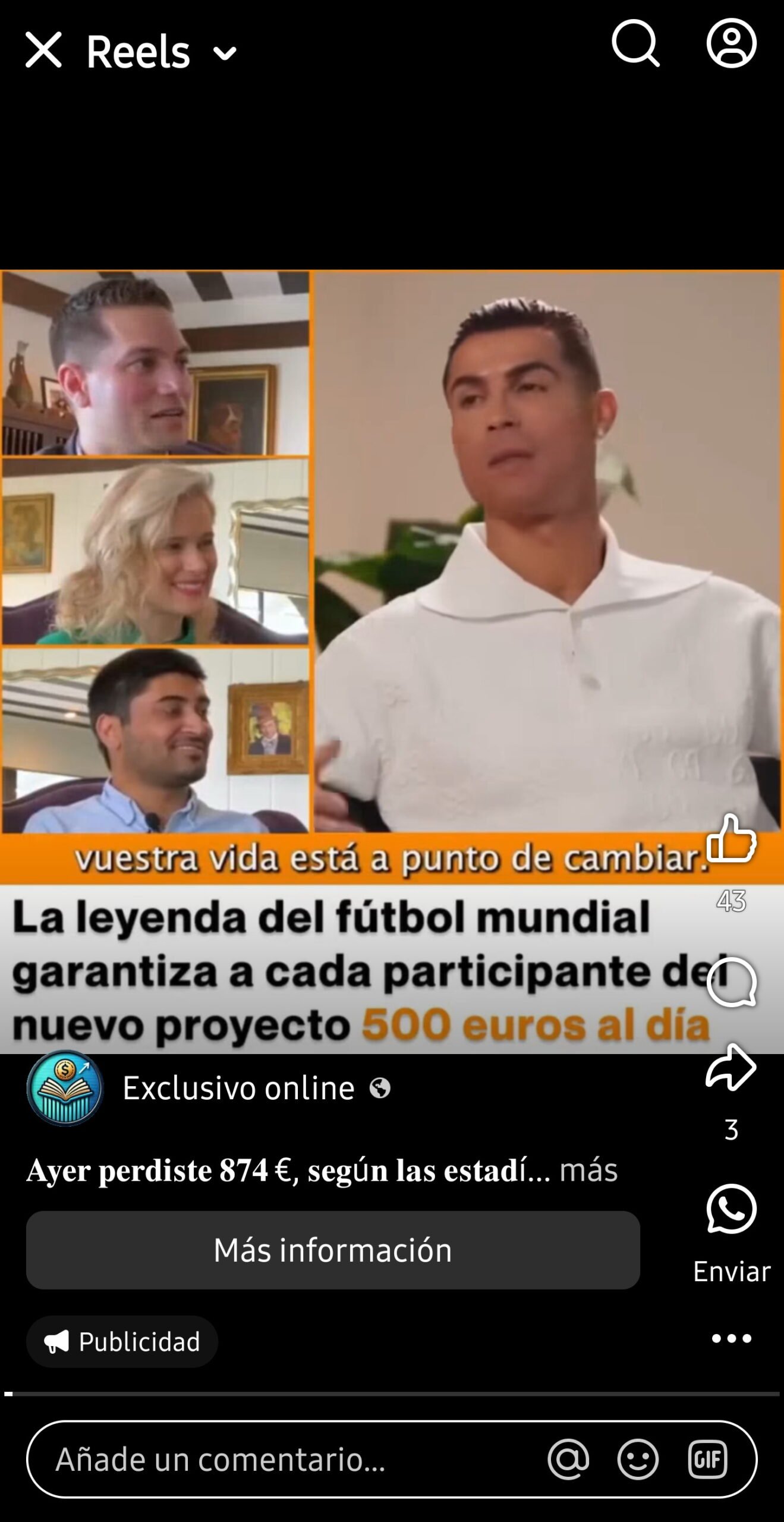Share this reel with the arrow icon
Screen dimensions: 784x1522
pos(731,1068)
